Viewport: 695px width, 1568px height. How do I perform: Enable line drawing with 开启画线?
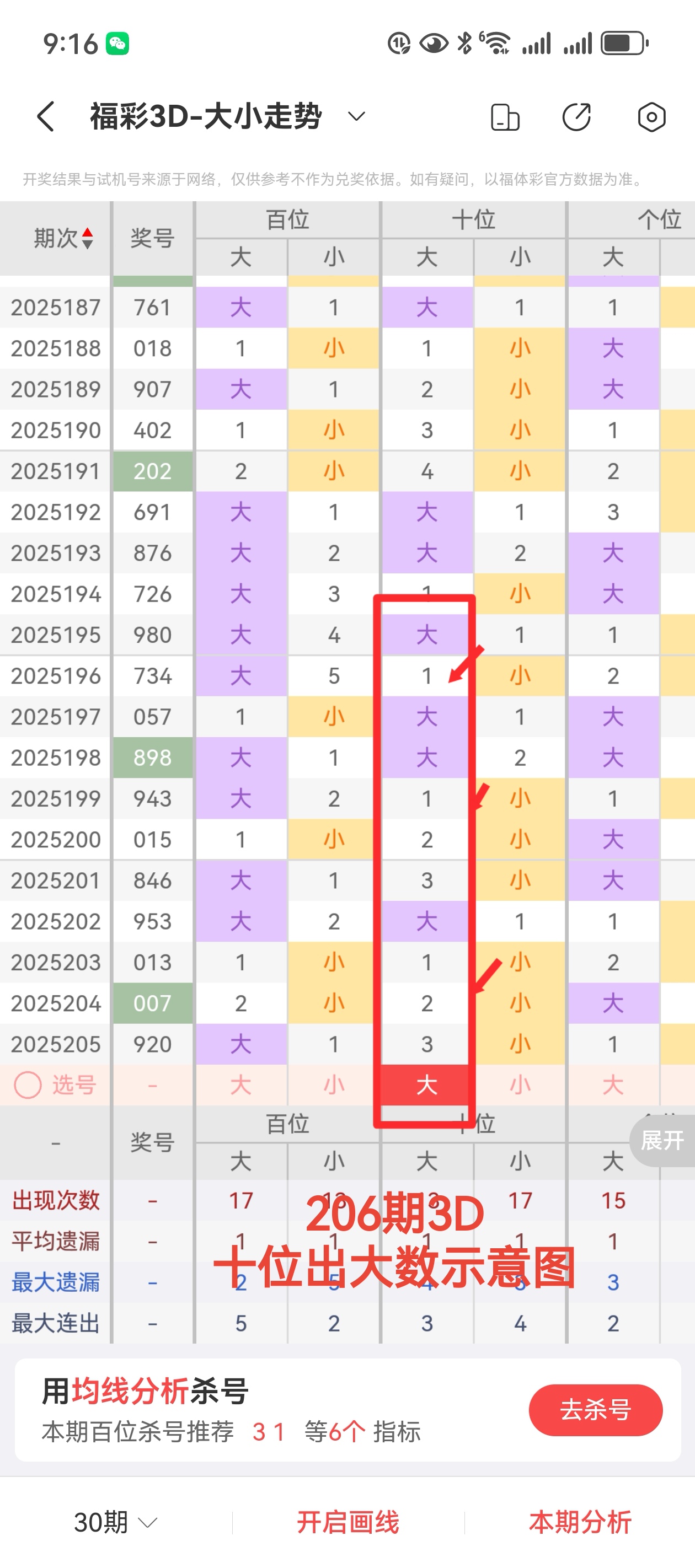[x=348, y=1522]
